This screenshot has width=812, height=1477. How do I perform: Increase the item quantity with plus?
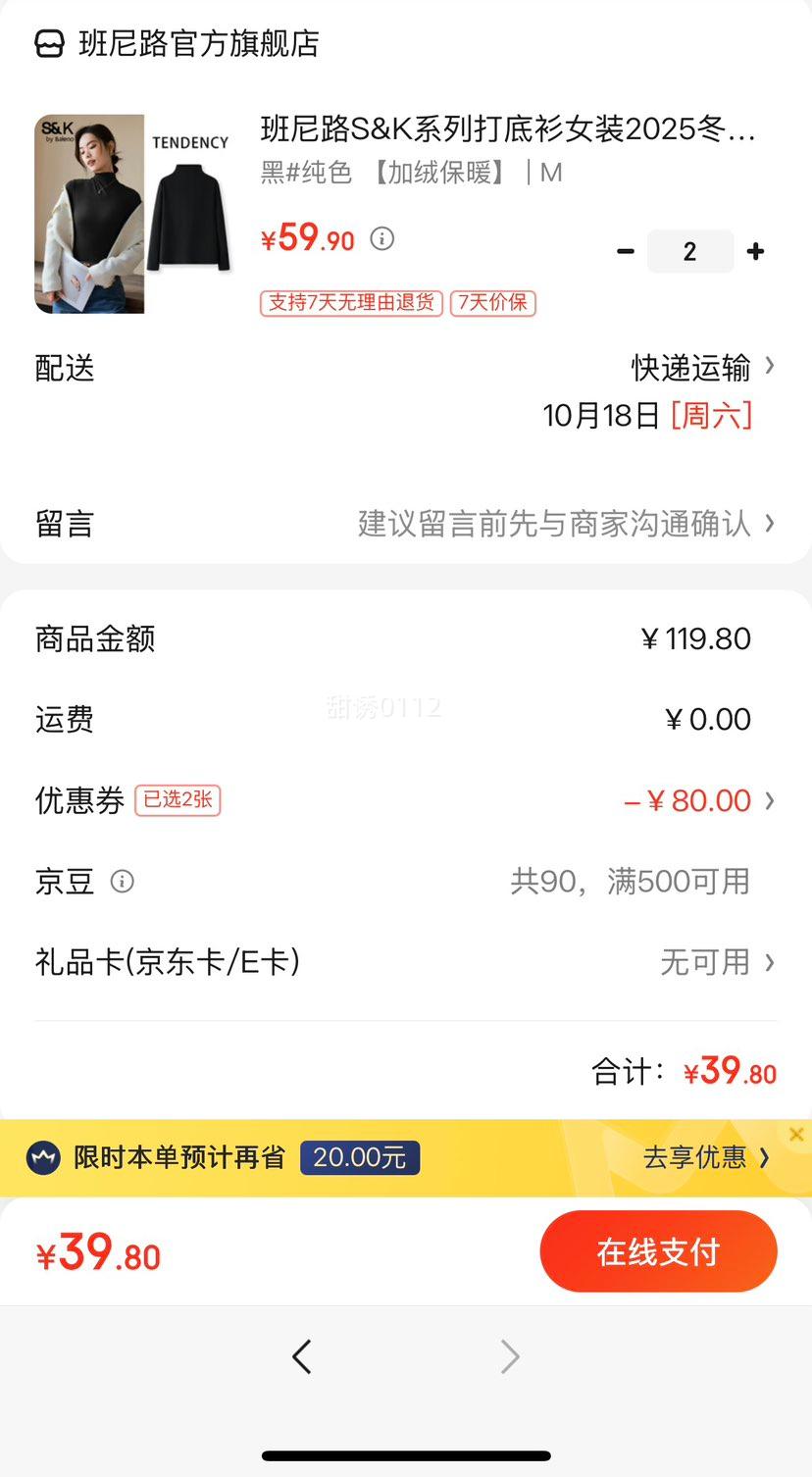[x=755, y=252]
